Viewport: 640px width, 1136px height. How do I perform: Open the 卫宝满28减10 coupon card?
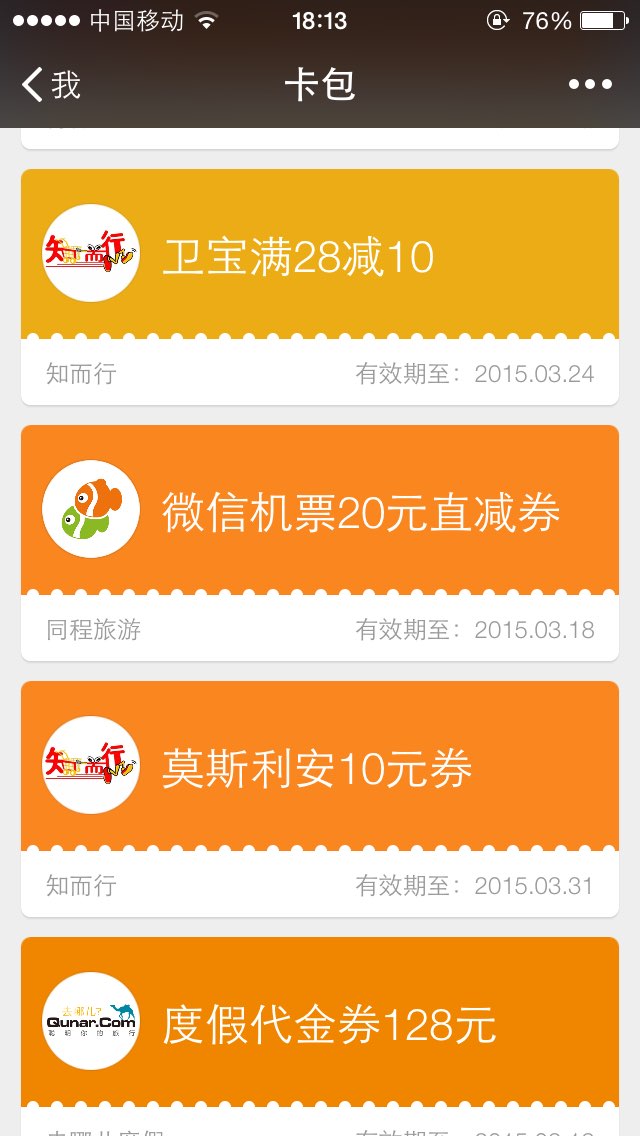point(320,287)
